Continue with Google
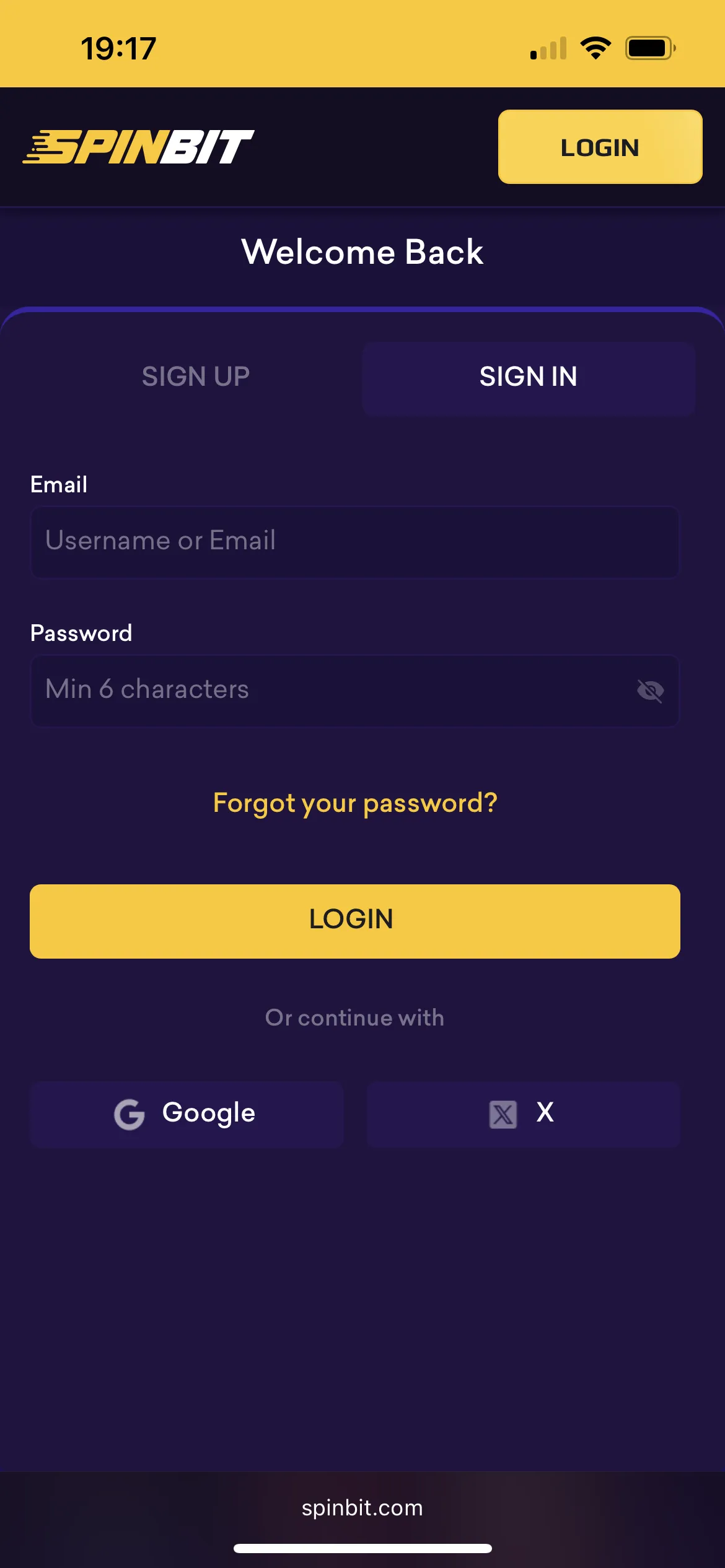 (187, 1113)
